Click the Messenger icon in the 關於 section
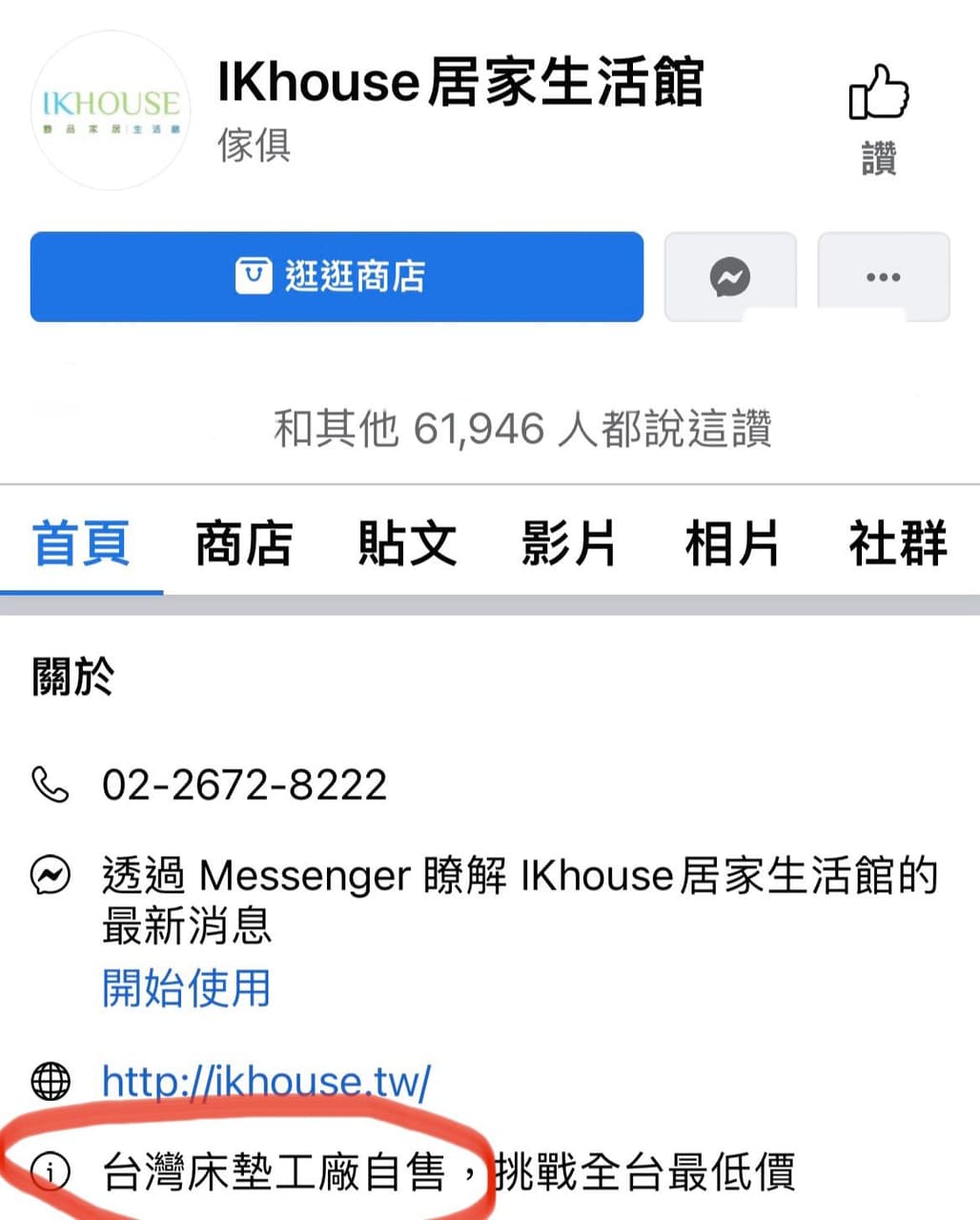The width and height of the screenshot is (980, 1220). [x=50, y=876]
